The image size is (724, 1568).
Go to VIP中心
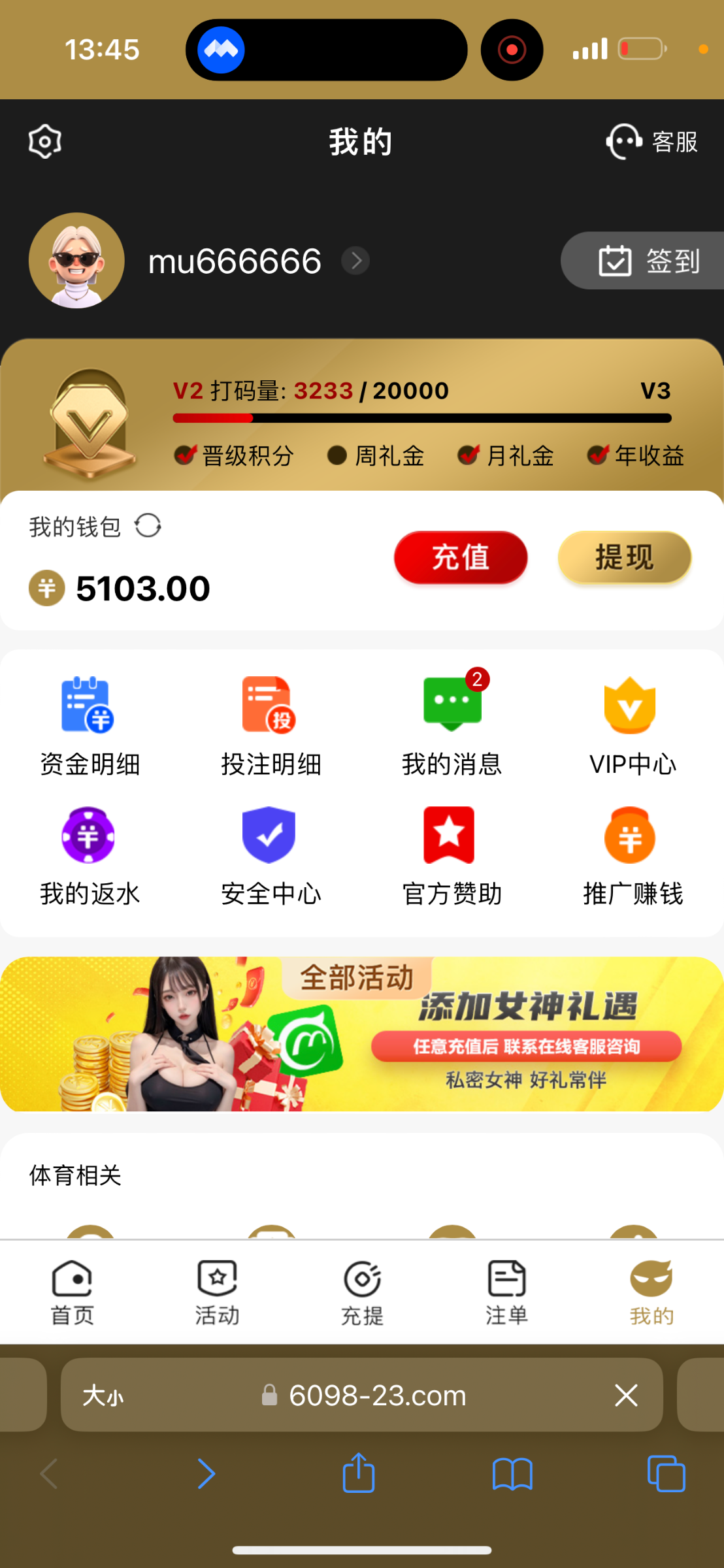(632, 727)
